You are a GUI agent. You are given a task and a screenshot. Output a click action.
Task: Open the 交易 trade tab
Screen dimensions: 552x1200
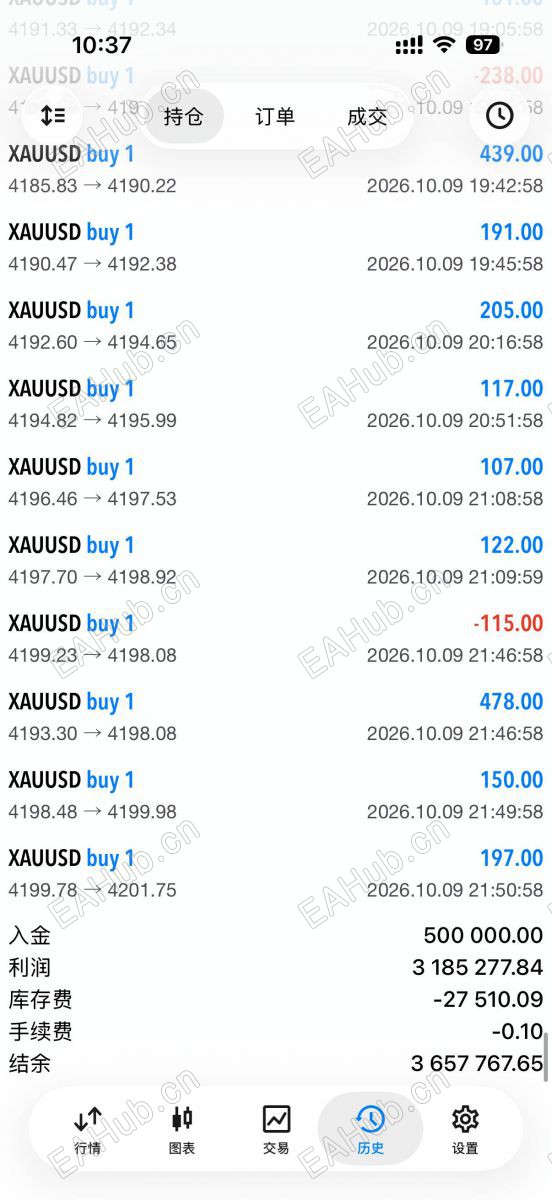pos(276,1130)
